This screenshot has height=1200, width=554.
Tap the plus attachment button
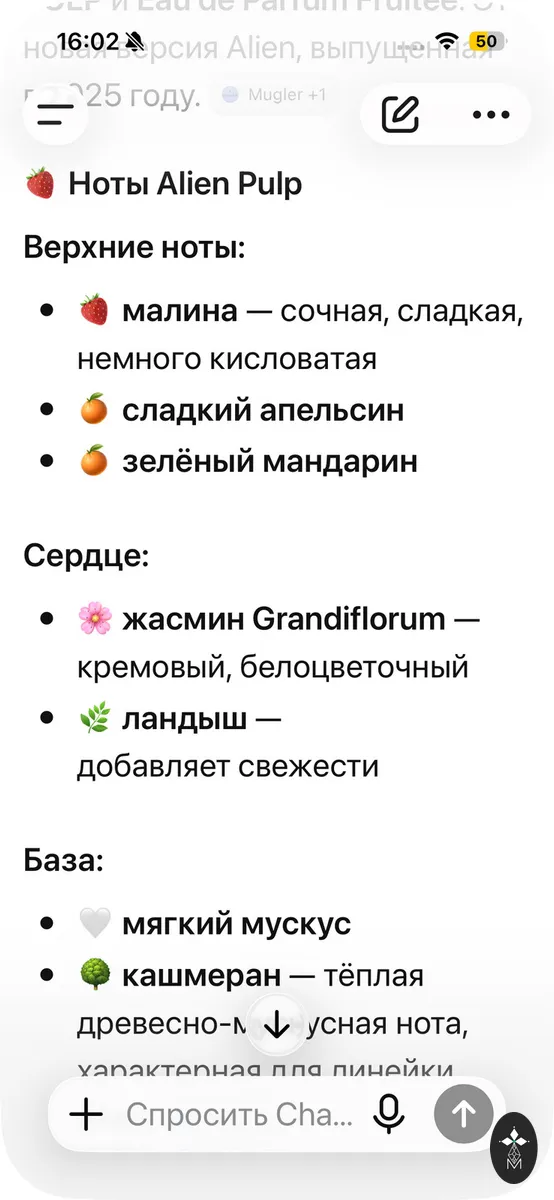click(x=87, y=1114)
